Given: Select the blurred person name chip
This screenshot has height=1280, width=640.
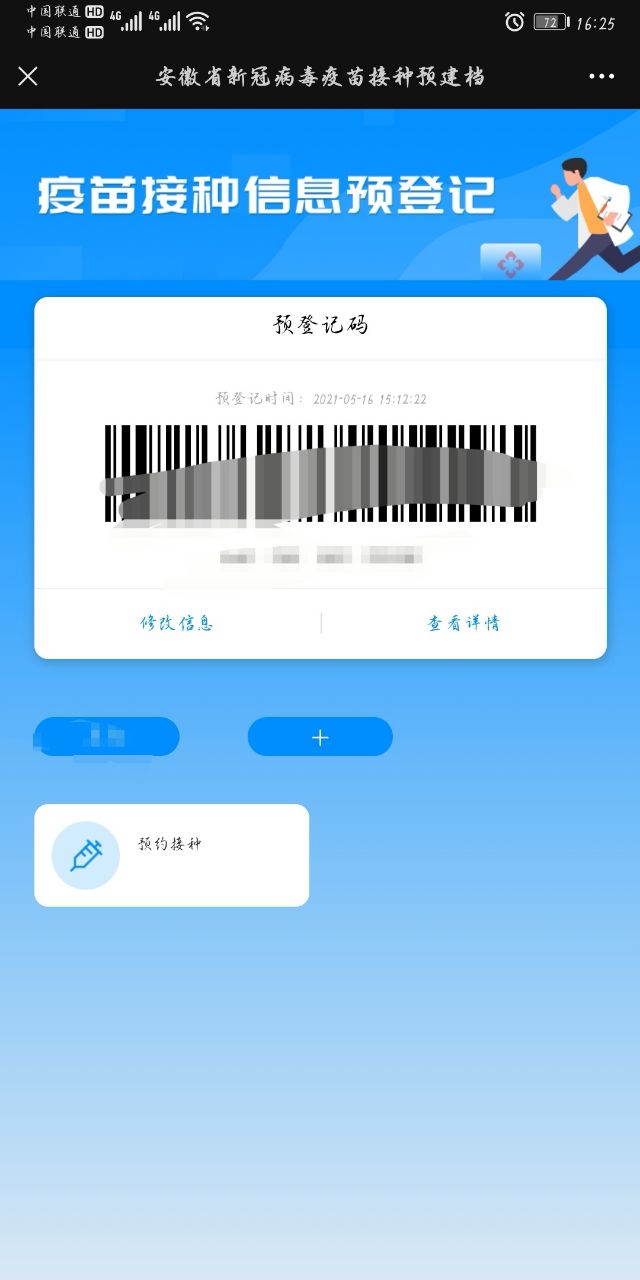Looking at the screenshot, I should coord(107,737).
